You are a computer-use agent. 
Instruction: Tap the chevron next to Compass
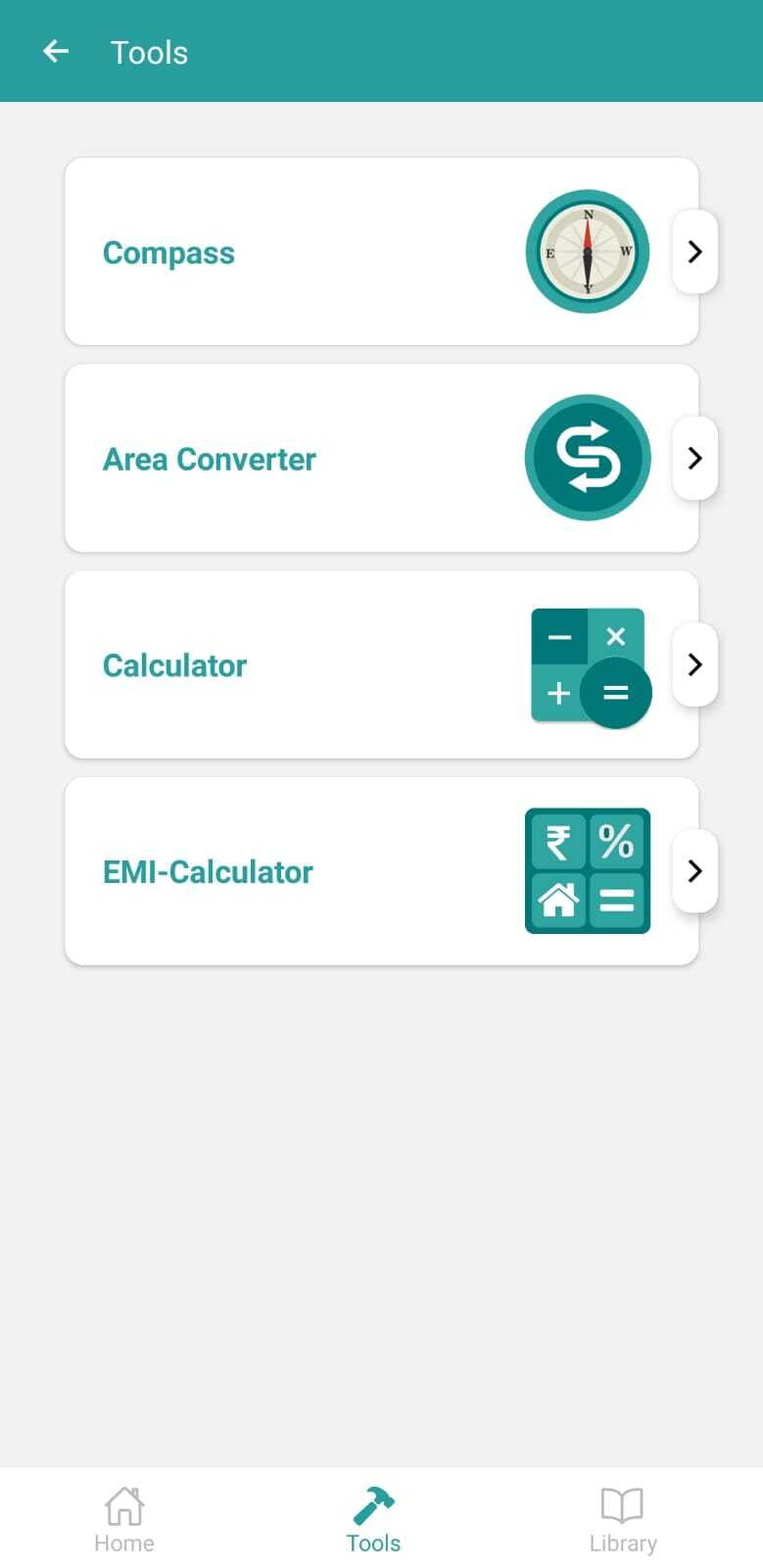694,252
